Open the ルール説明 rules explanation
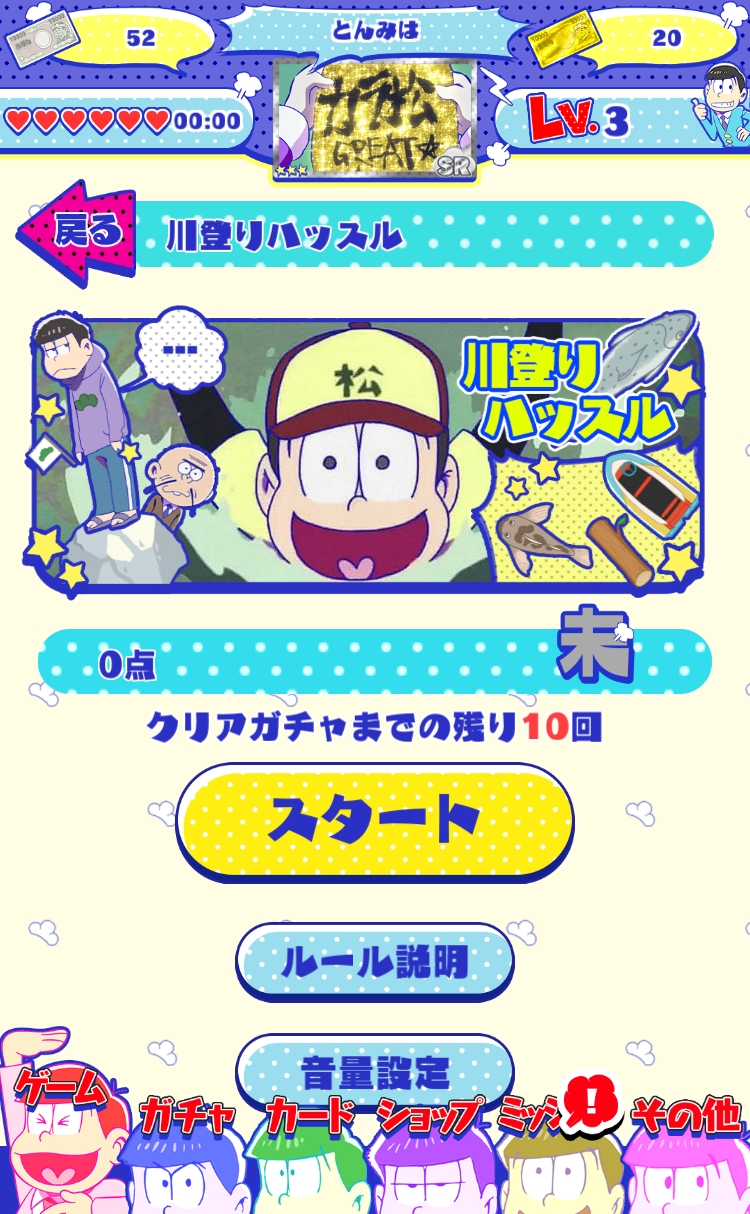 (375, 961)
